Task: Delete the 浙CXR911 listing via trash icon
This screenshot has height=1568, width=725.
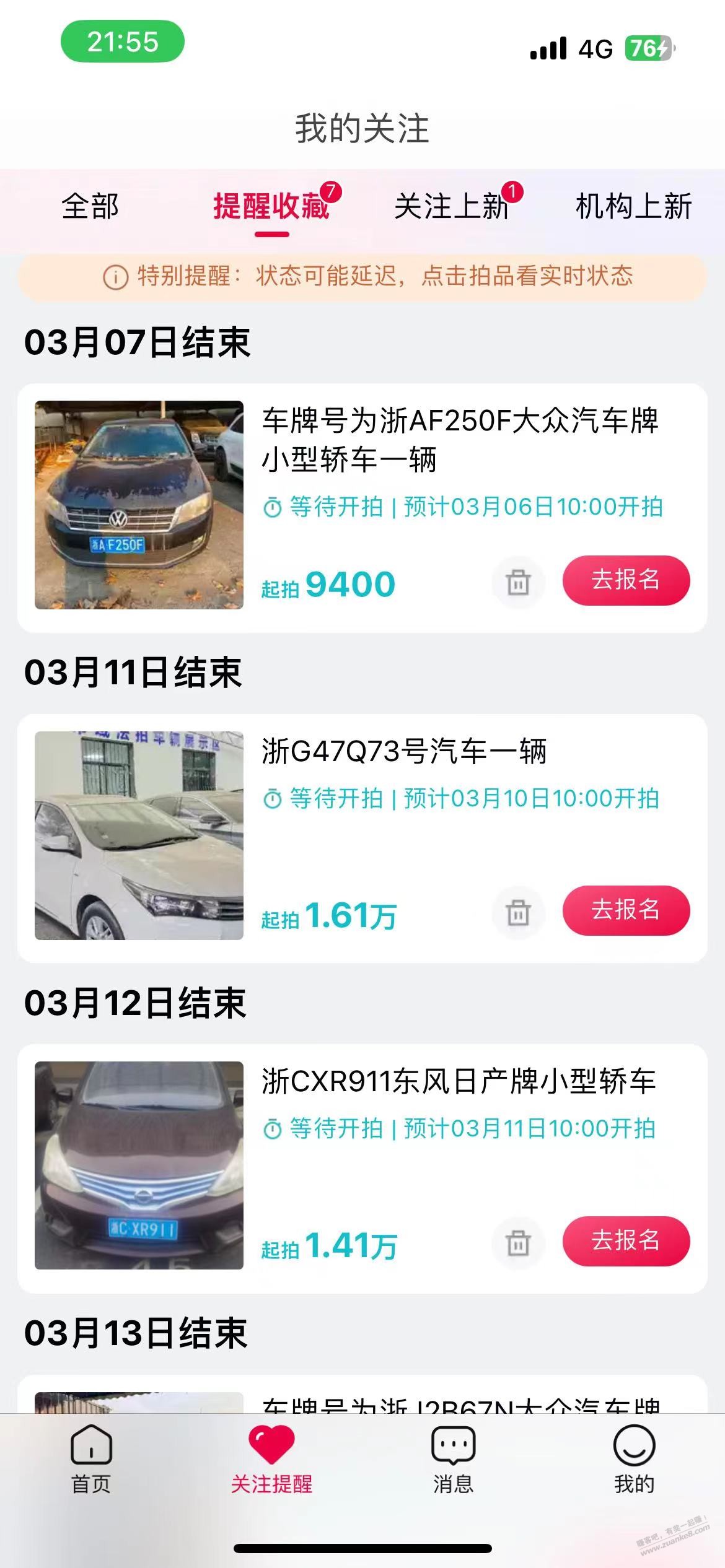Action: (x=518, y=1242)
